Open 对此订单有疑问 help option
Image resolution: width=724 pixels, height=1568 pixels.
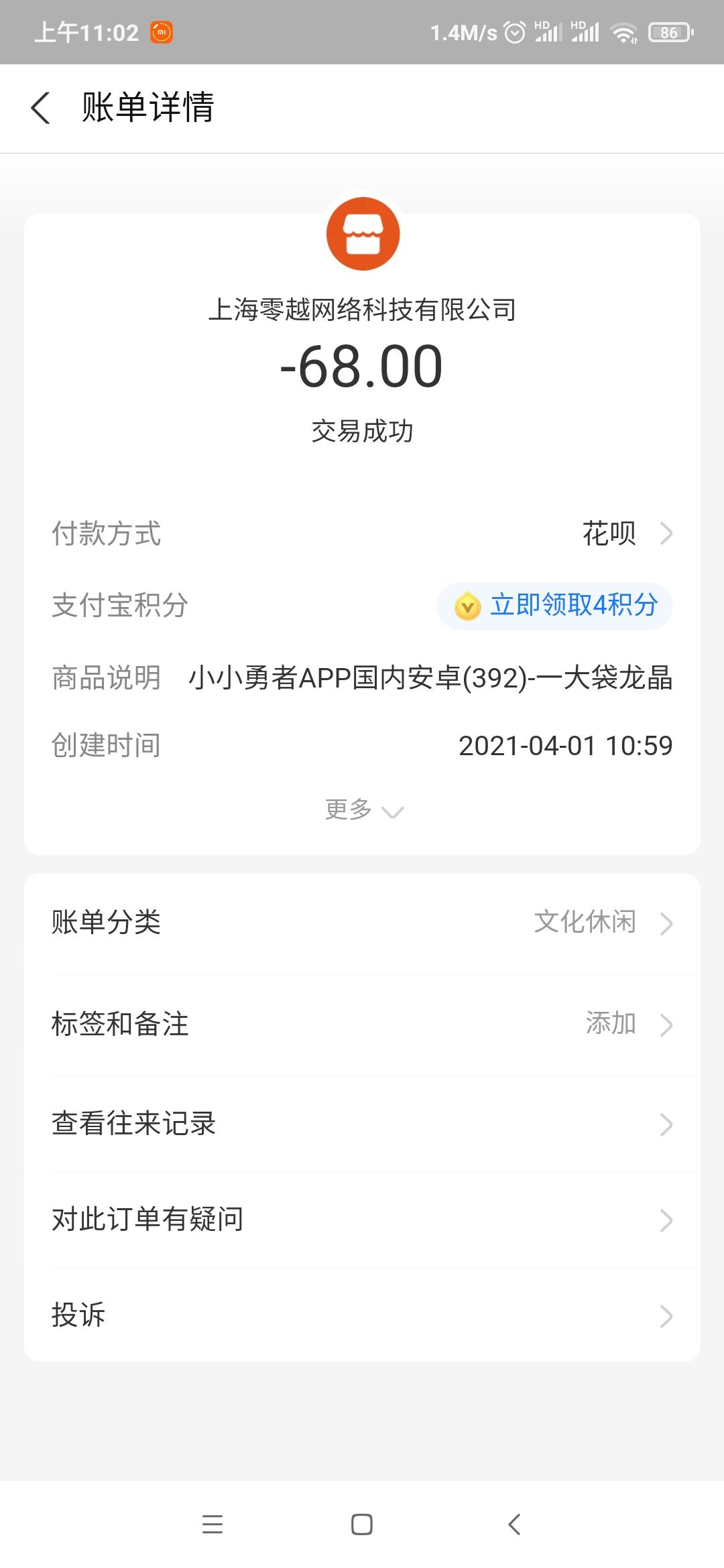(x=362, y=1218)
